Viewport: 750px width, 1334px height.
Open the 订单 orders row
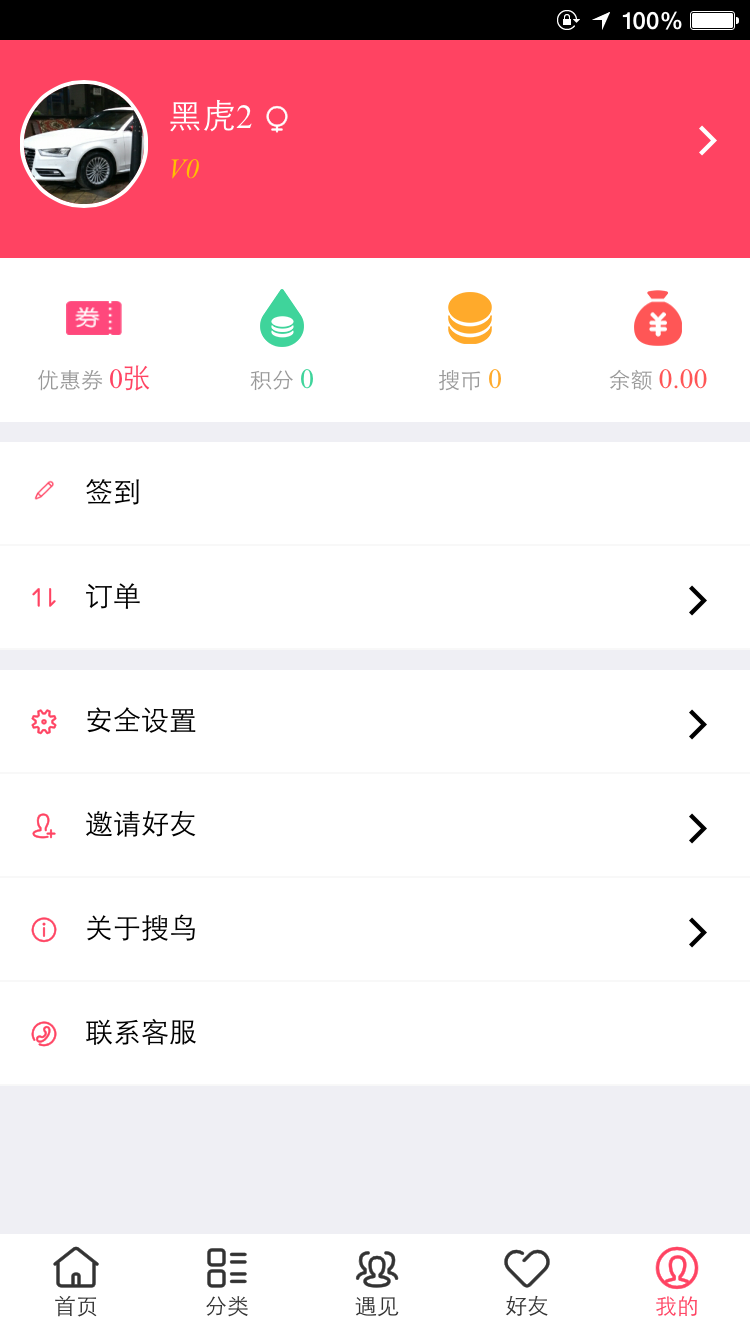click(375, 598)
